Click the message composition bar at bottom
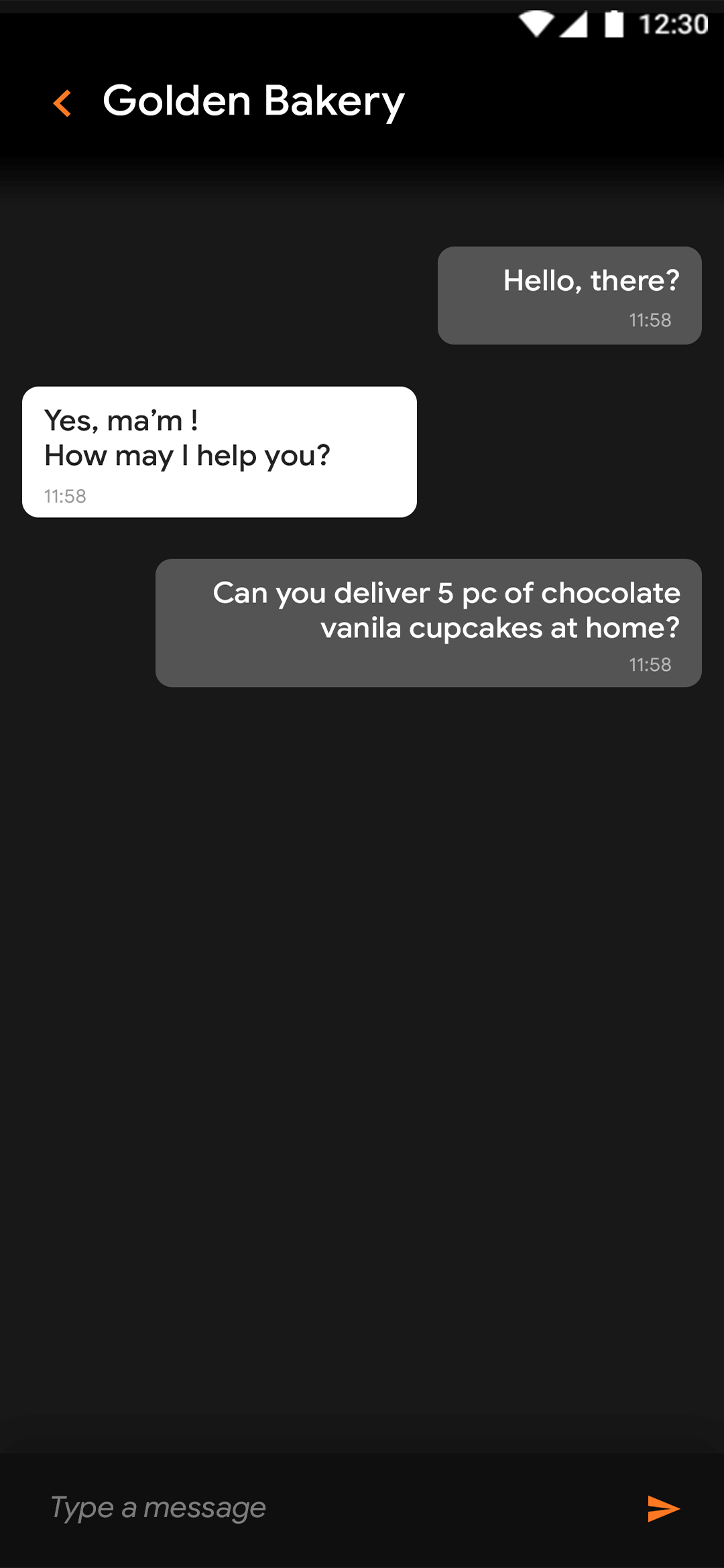 [x=362, y=1508]
